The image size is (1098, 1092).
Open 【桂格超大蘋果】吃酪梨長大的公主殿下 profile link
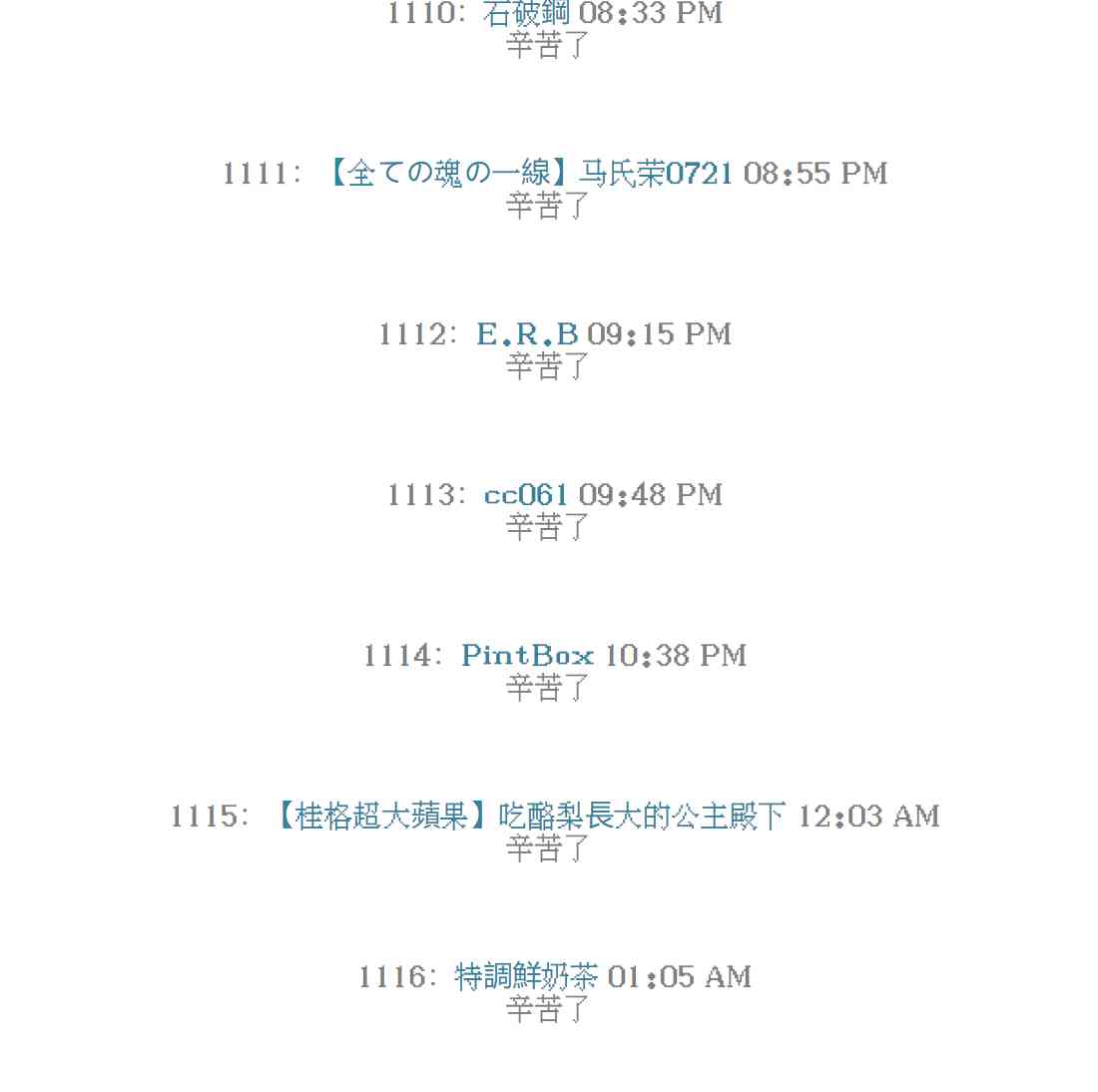528,817
